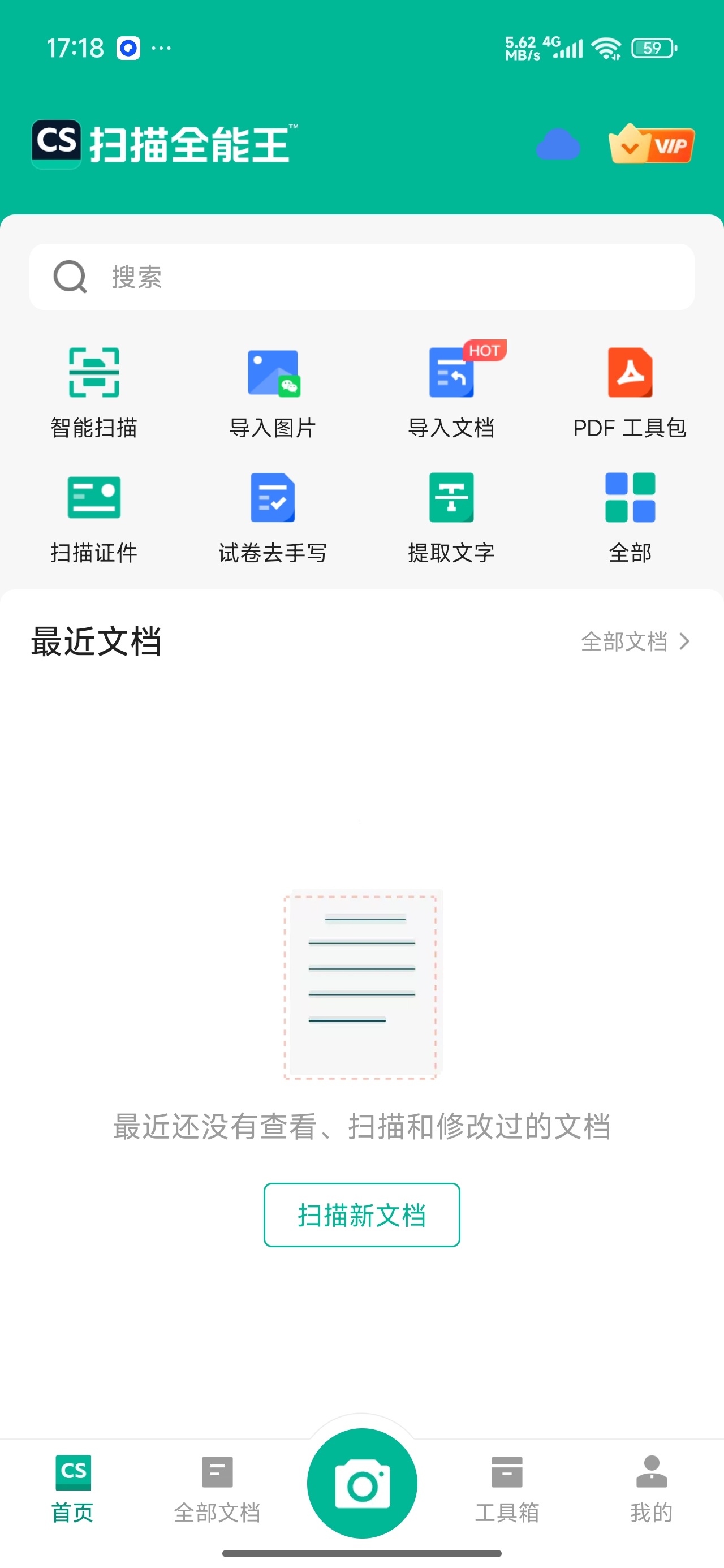This screenshot has width=724, height=1568.
Task: Tap the round camera scan button
Action: [x=363, y=1483]
